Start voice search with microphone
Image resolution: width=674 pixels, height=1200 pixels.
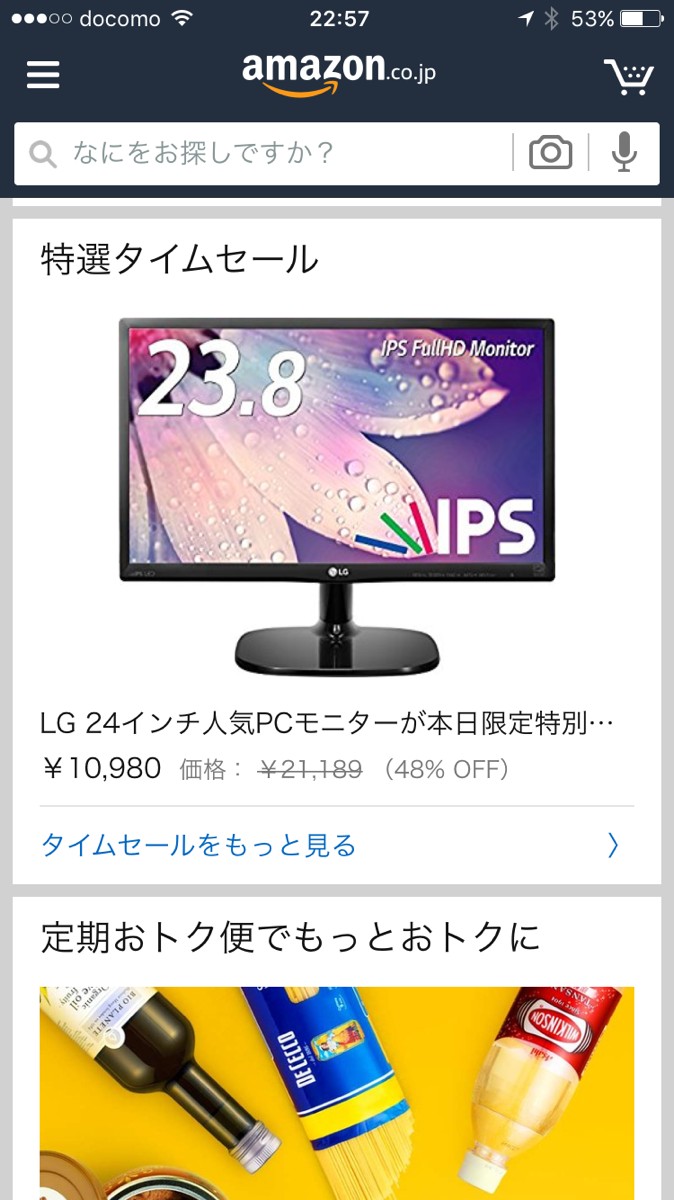click(x=625, y=153)
